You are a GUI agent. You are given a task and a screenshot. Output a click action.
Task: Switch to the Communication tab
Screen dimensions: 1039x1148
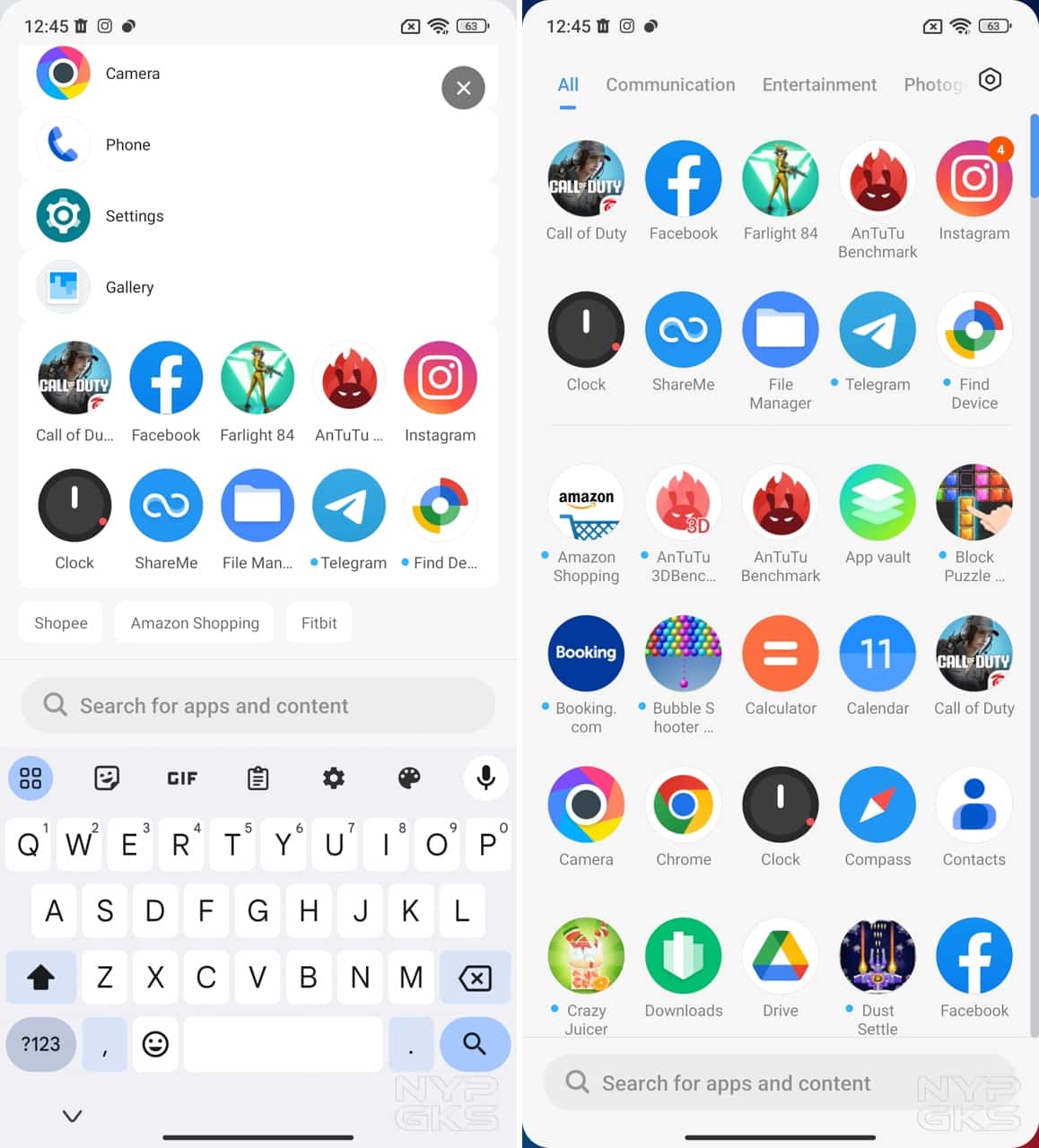(670, 84)
